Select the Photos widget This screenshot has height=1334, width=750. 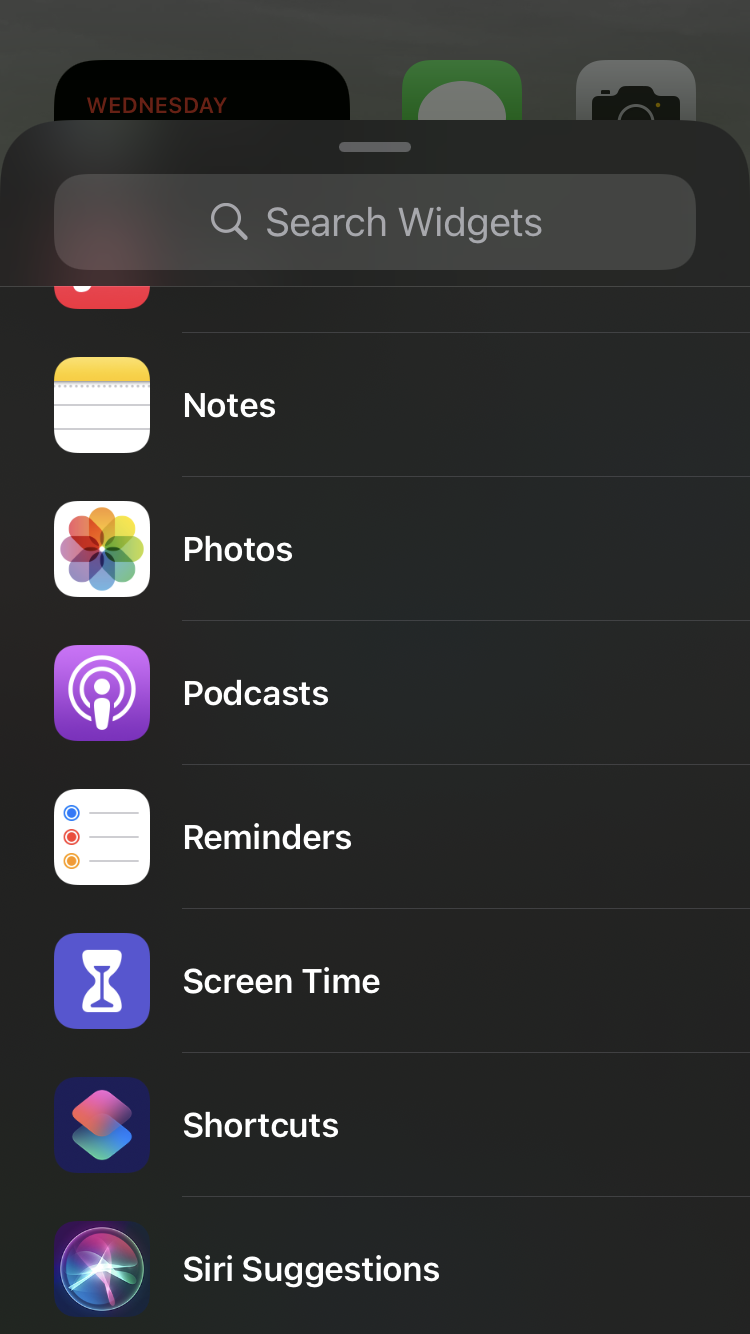point(375,549)
